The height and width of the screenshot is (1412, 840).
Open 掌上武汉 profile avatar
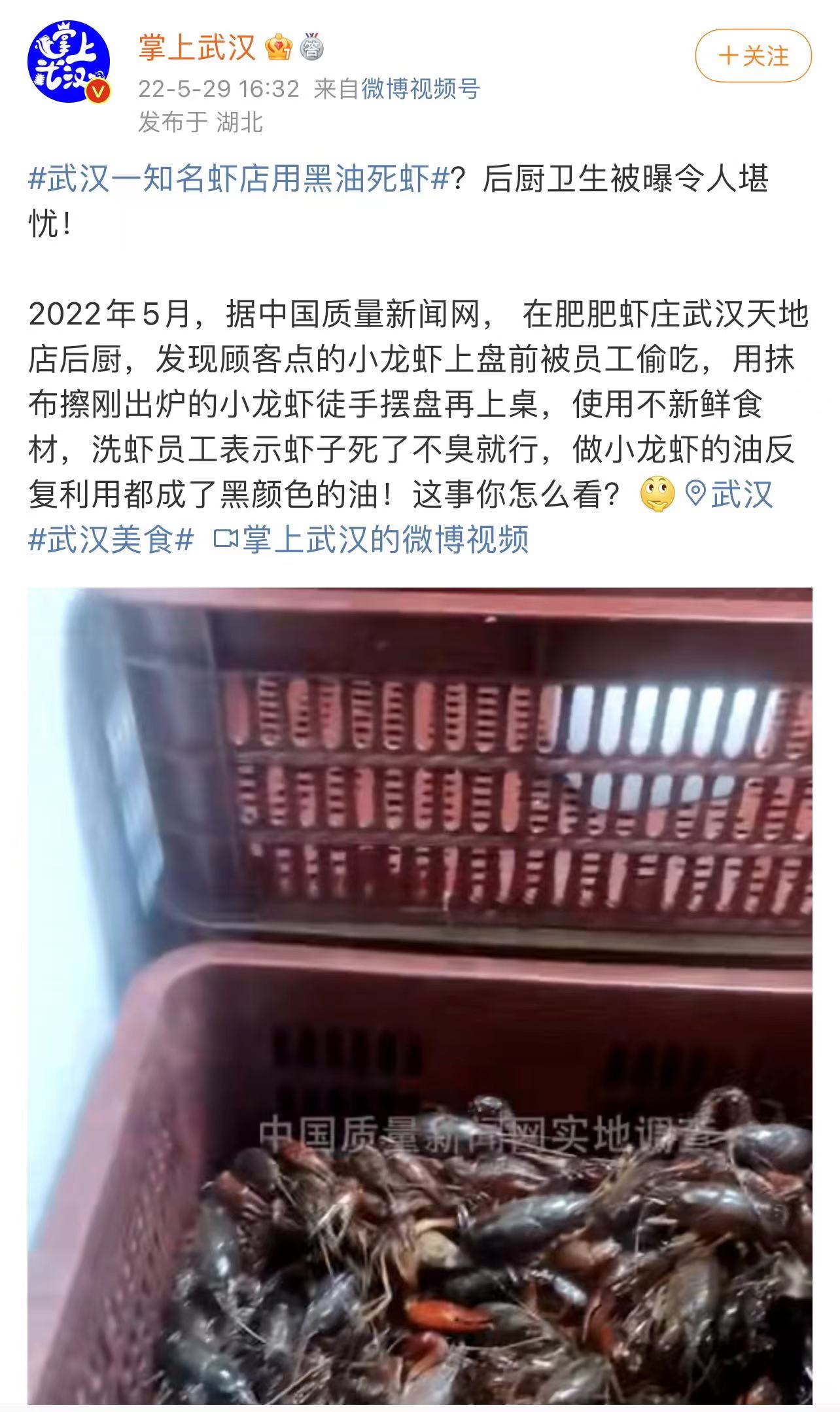(x=68, y=62)
